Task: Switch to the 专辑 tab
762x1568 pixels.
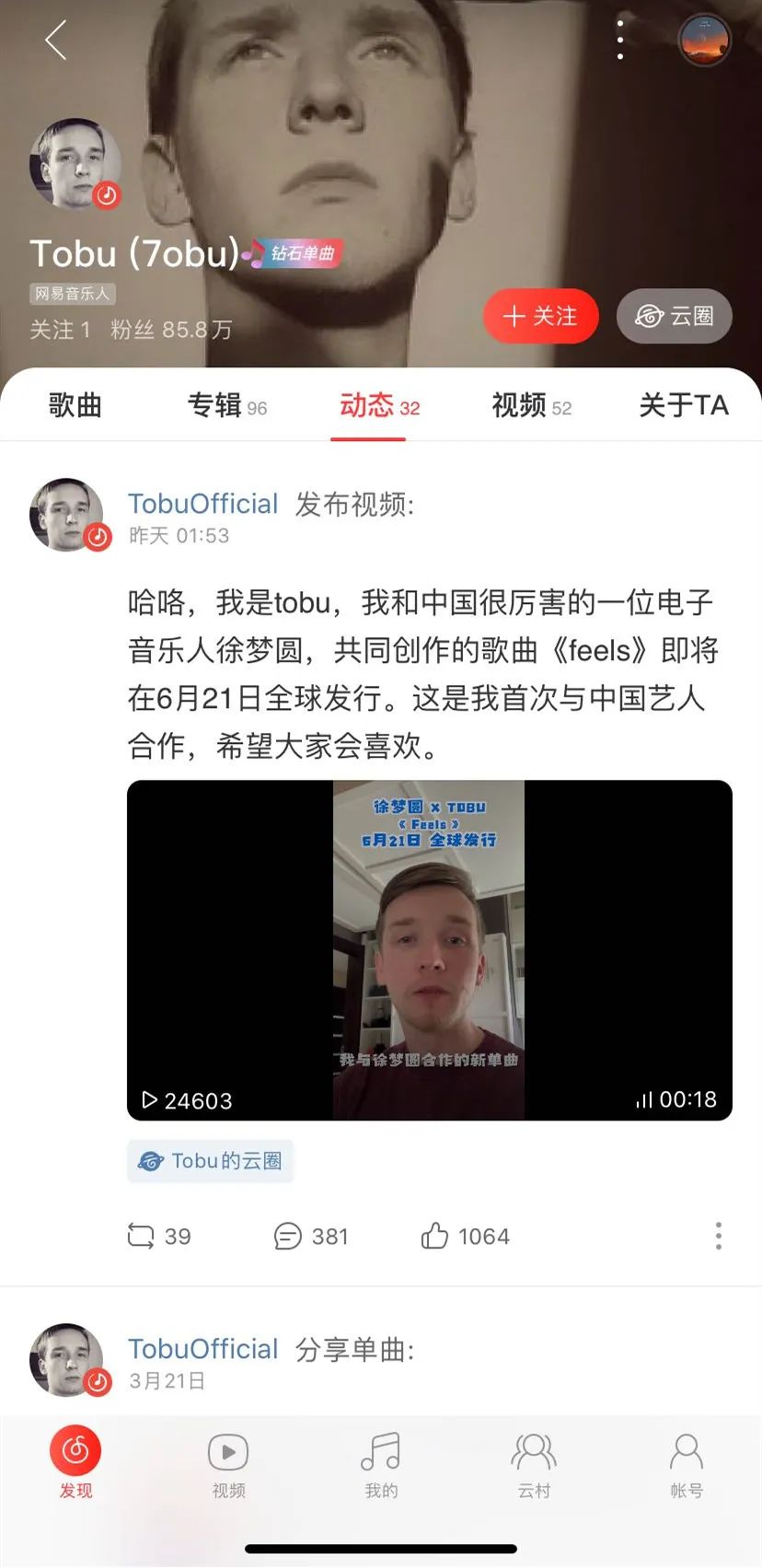Action: click(x=226, y=405)
